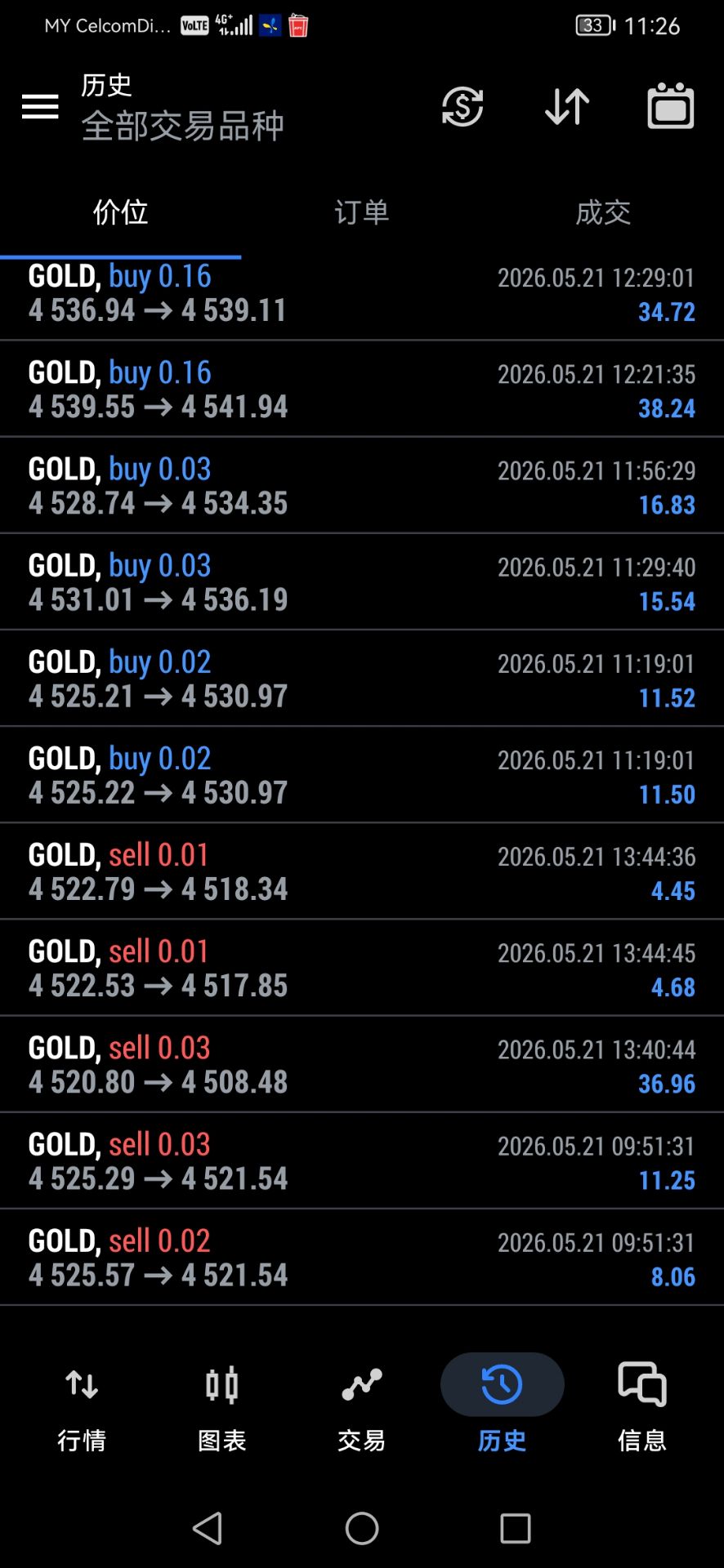Expand the GOLD buy 0.03 trade with 16.83 profit

pyautogui.click(x=362, y=485)
